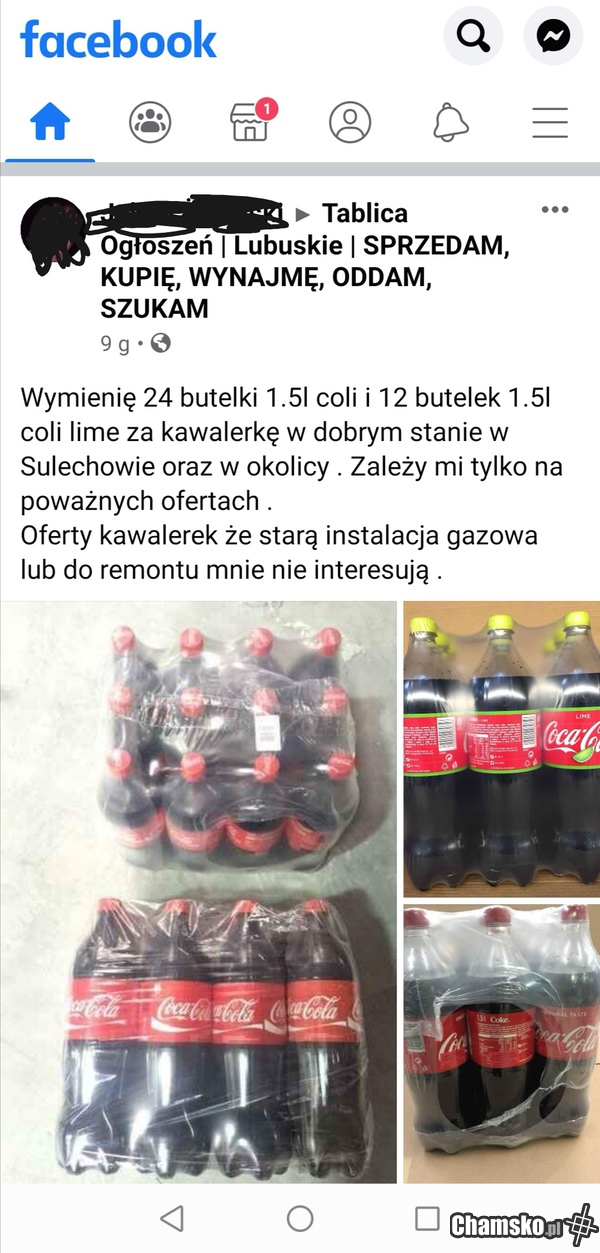Switch to the Groups tab
This screenshot has width=600, height=1253.
click(x=150, y=122)
